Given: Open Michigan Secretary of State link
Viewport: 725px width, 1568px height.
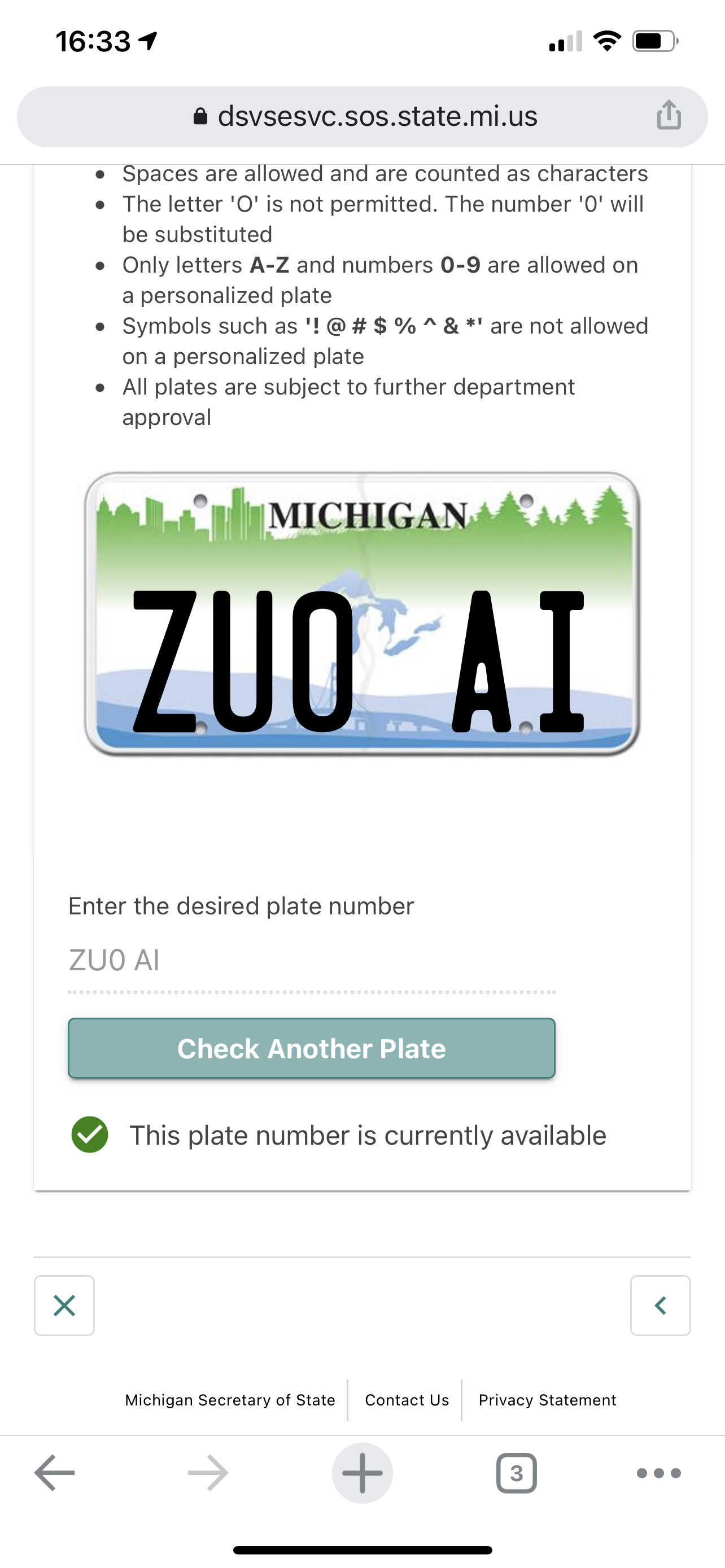Looking at the screenshot, I should [x=229, y=1400].
